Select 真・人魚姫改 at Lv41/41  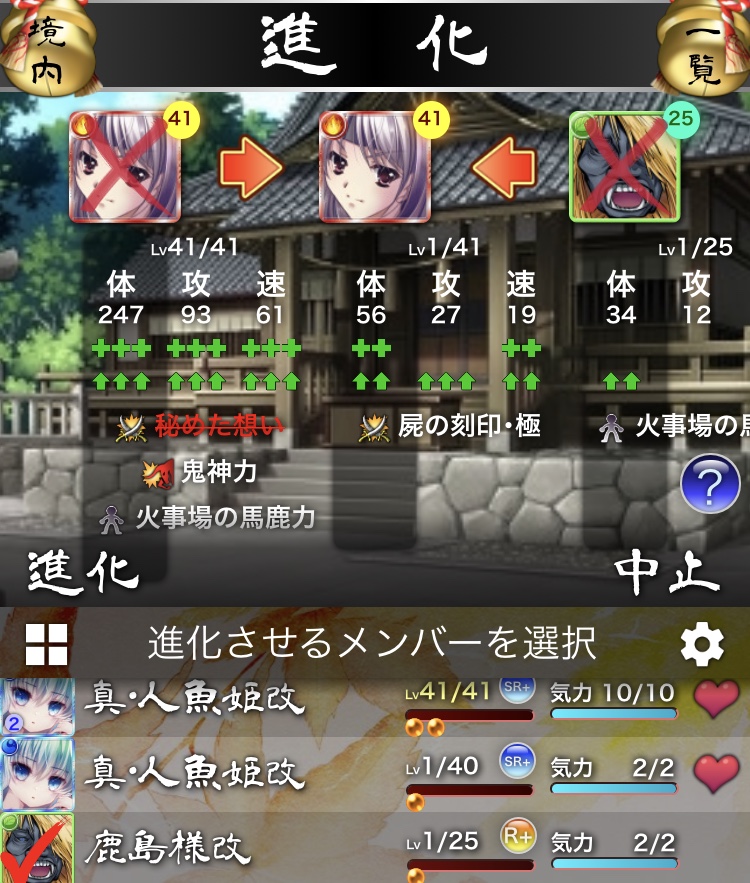tap(200, 699)
